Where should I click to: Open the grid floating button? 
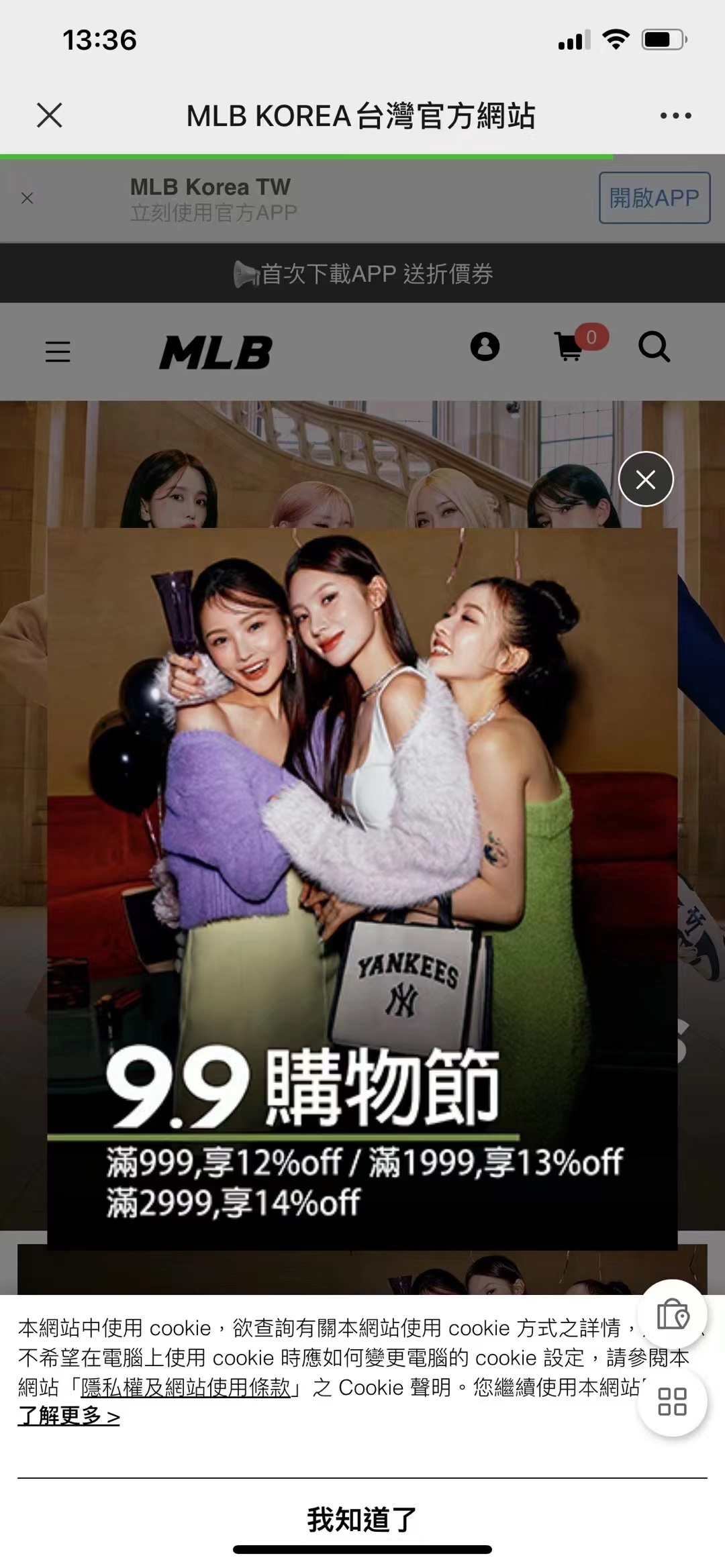(673, 1402)
